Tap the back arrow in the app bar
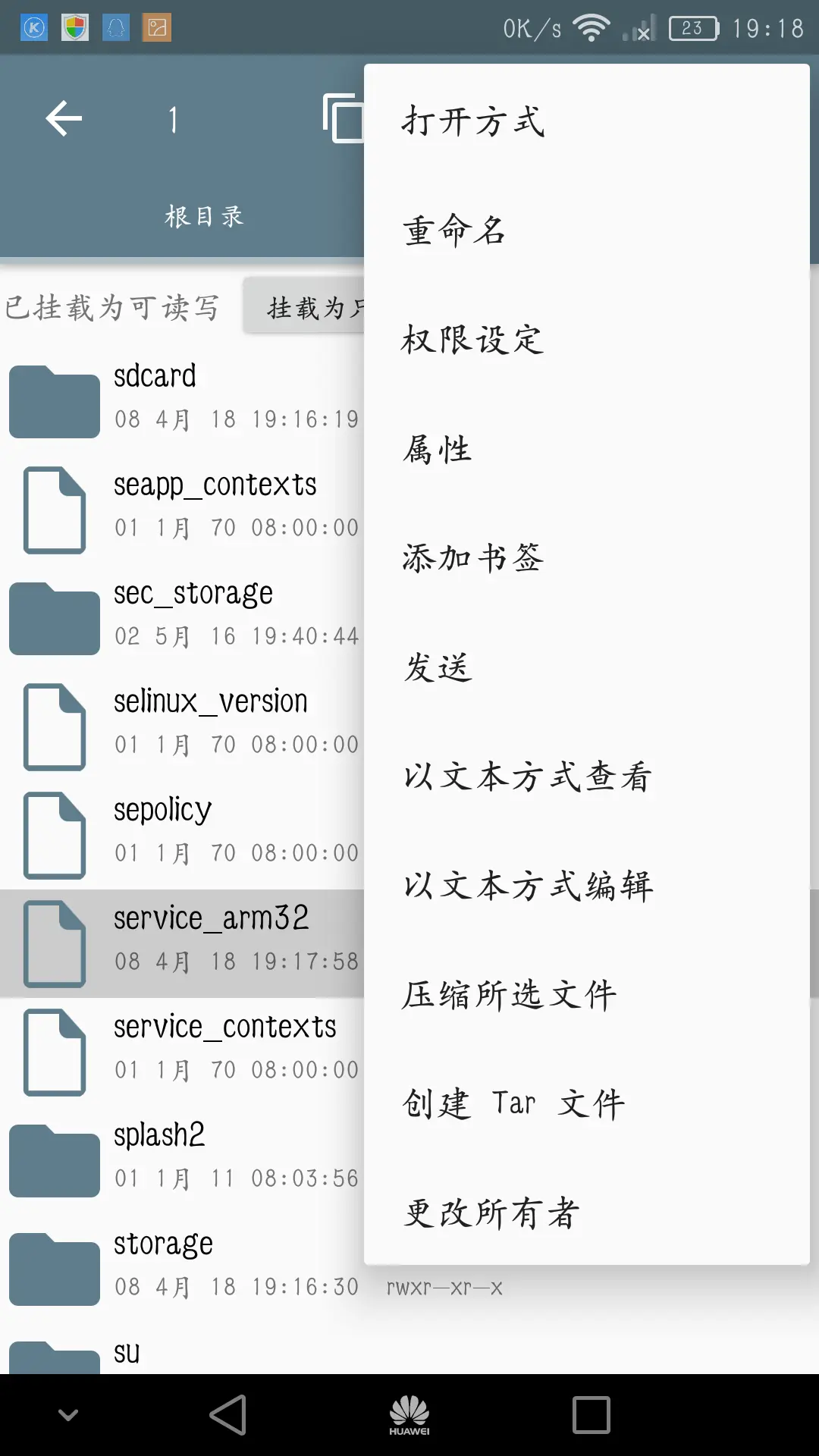Image resolution: width=819 pixels, height=1456 pixels. [x=64, y=119]
